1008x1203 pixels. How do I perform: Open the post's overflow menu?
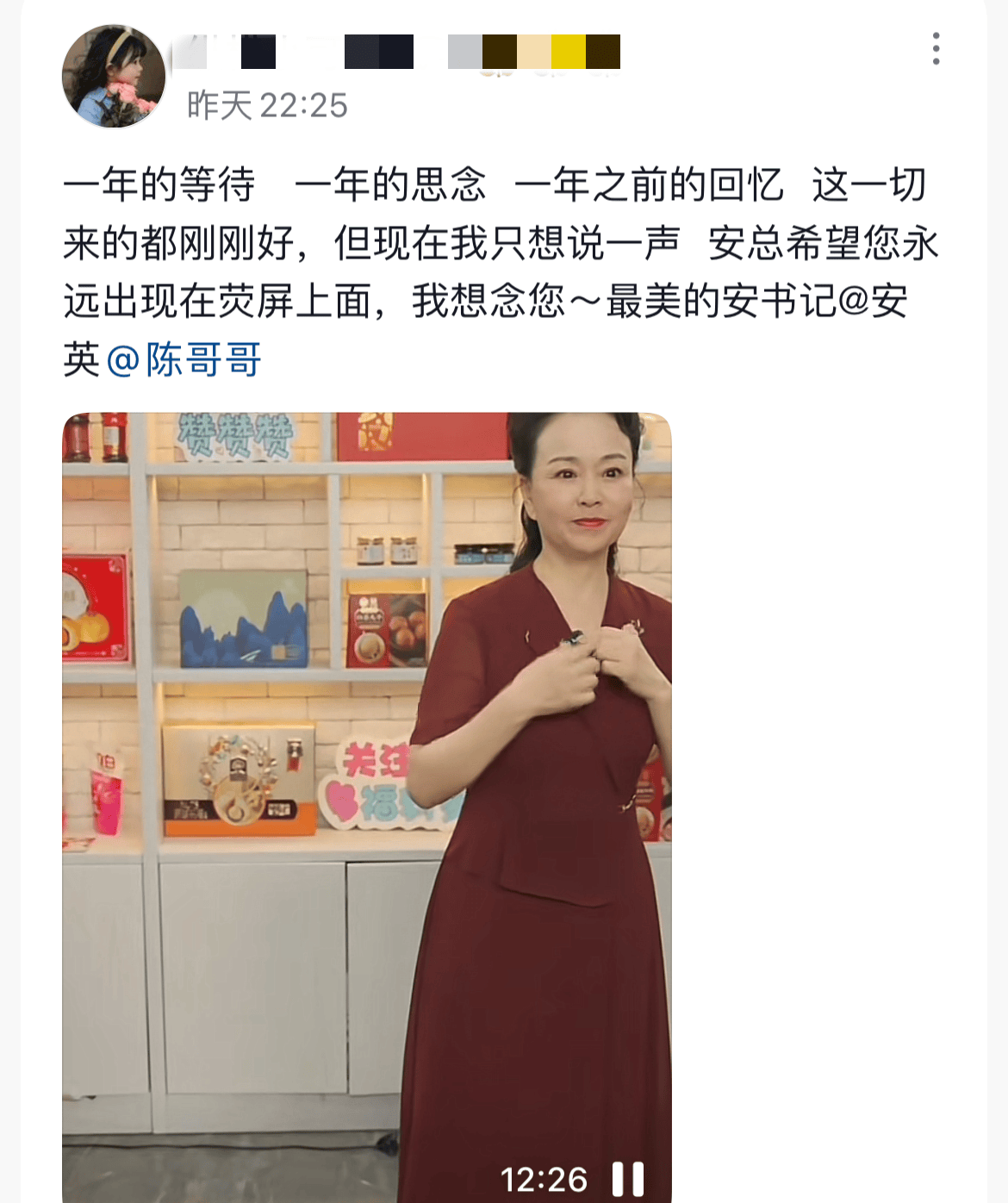(x=936, y=49)
